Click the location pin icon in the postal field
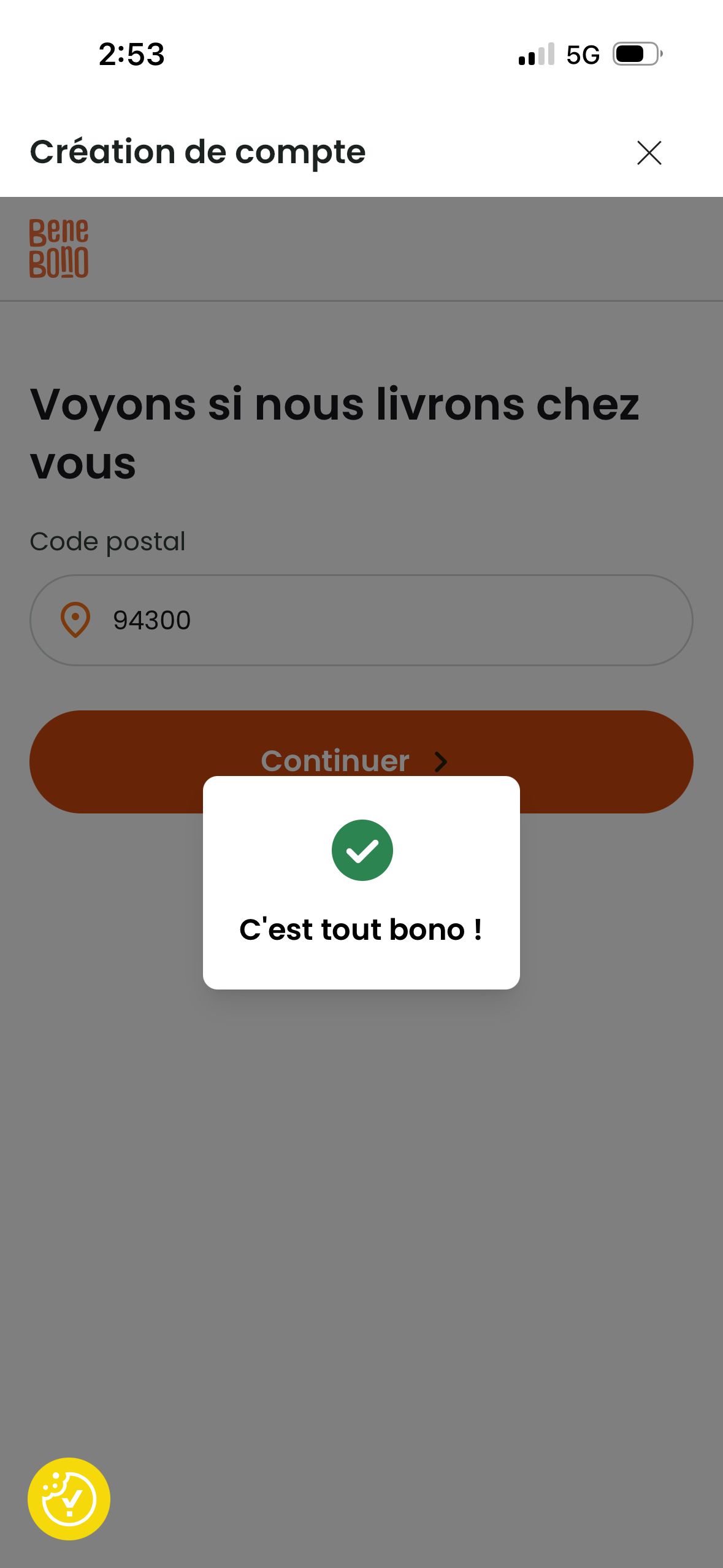723x1568 pixels. tap(75, 619)
